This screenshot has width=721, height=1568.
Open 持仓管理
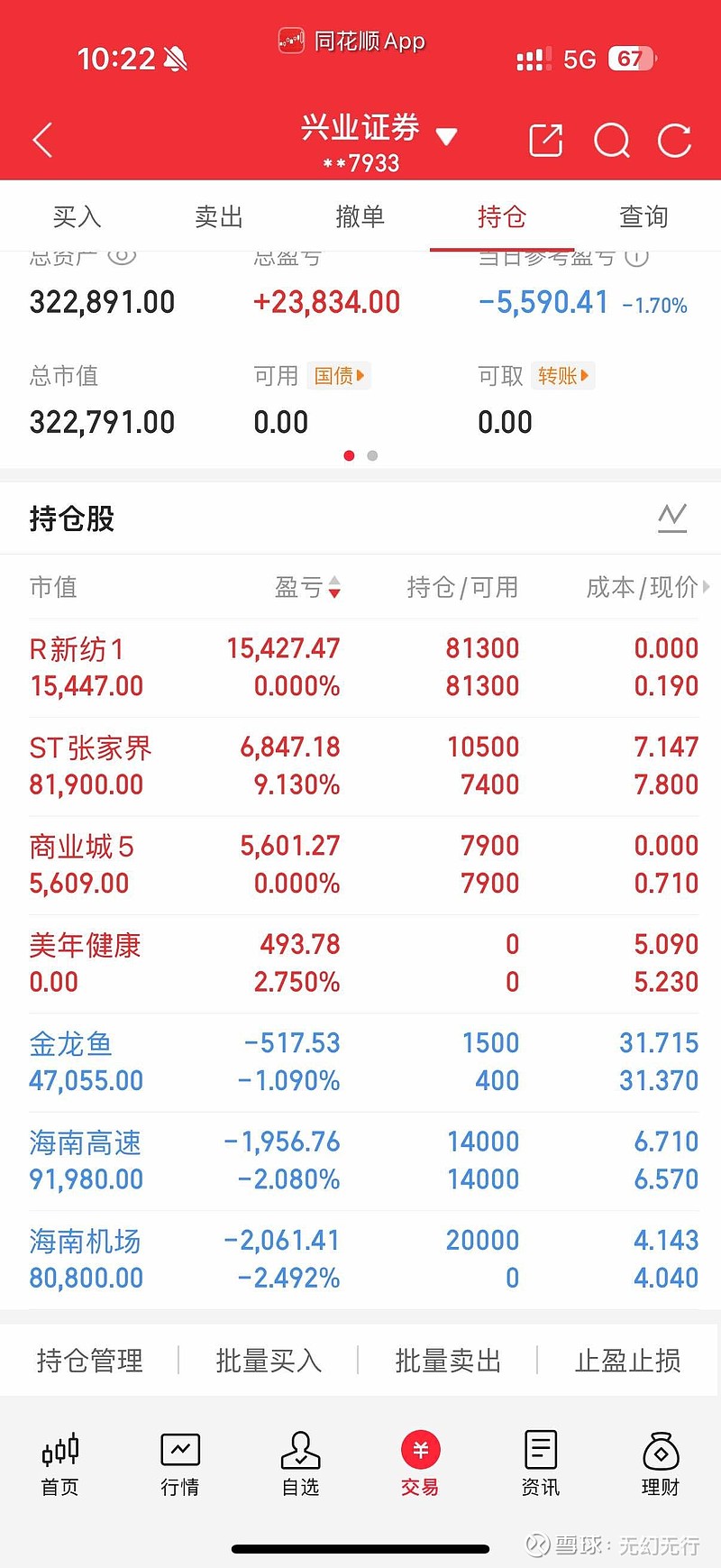tap(90, 1360)
